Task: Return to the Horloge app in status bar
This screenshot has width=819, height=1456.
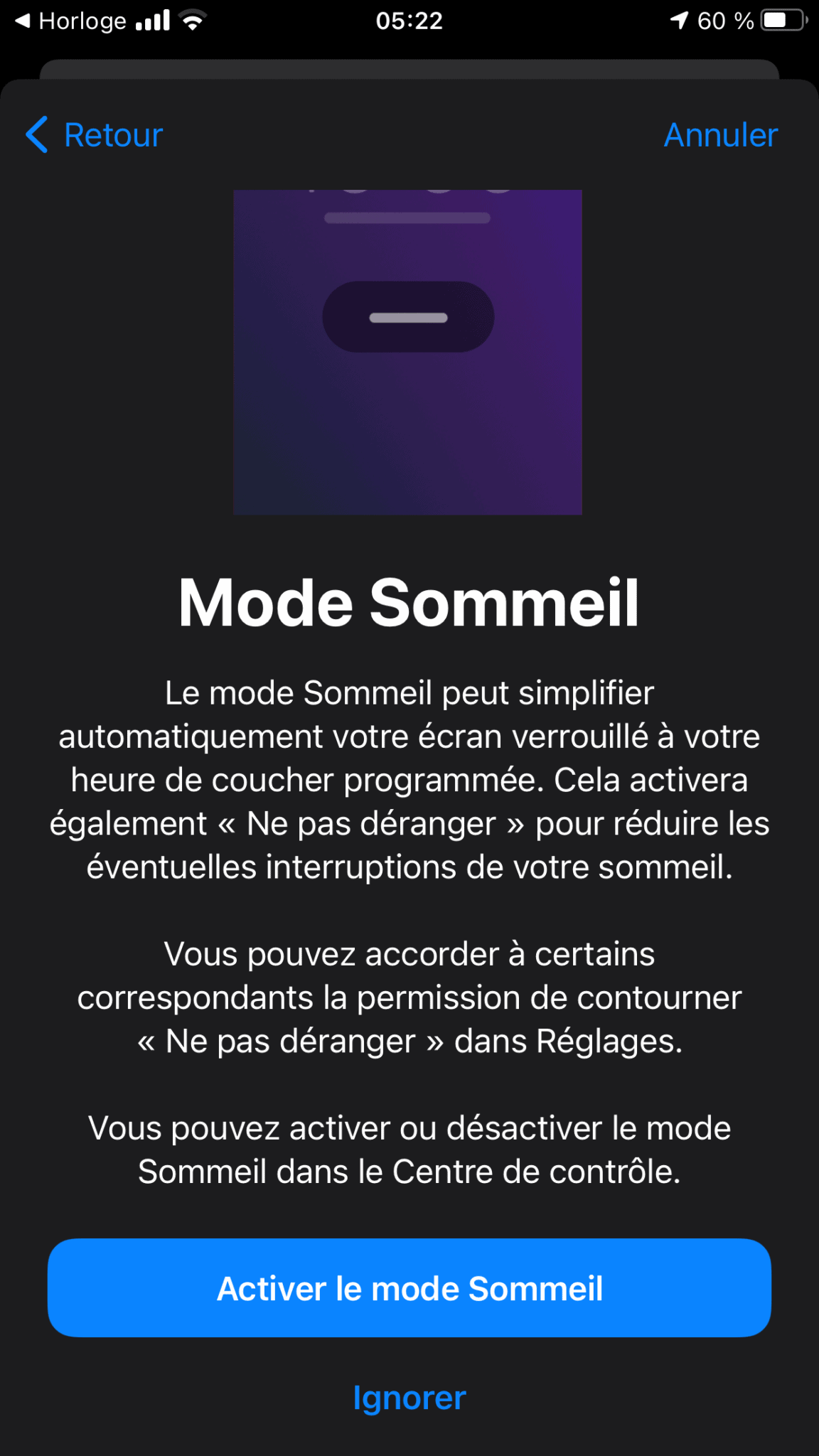Action: (x=71, y=21)
